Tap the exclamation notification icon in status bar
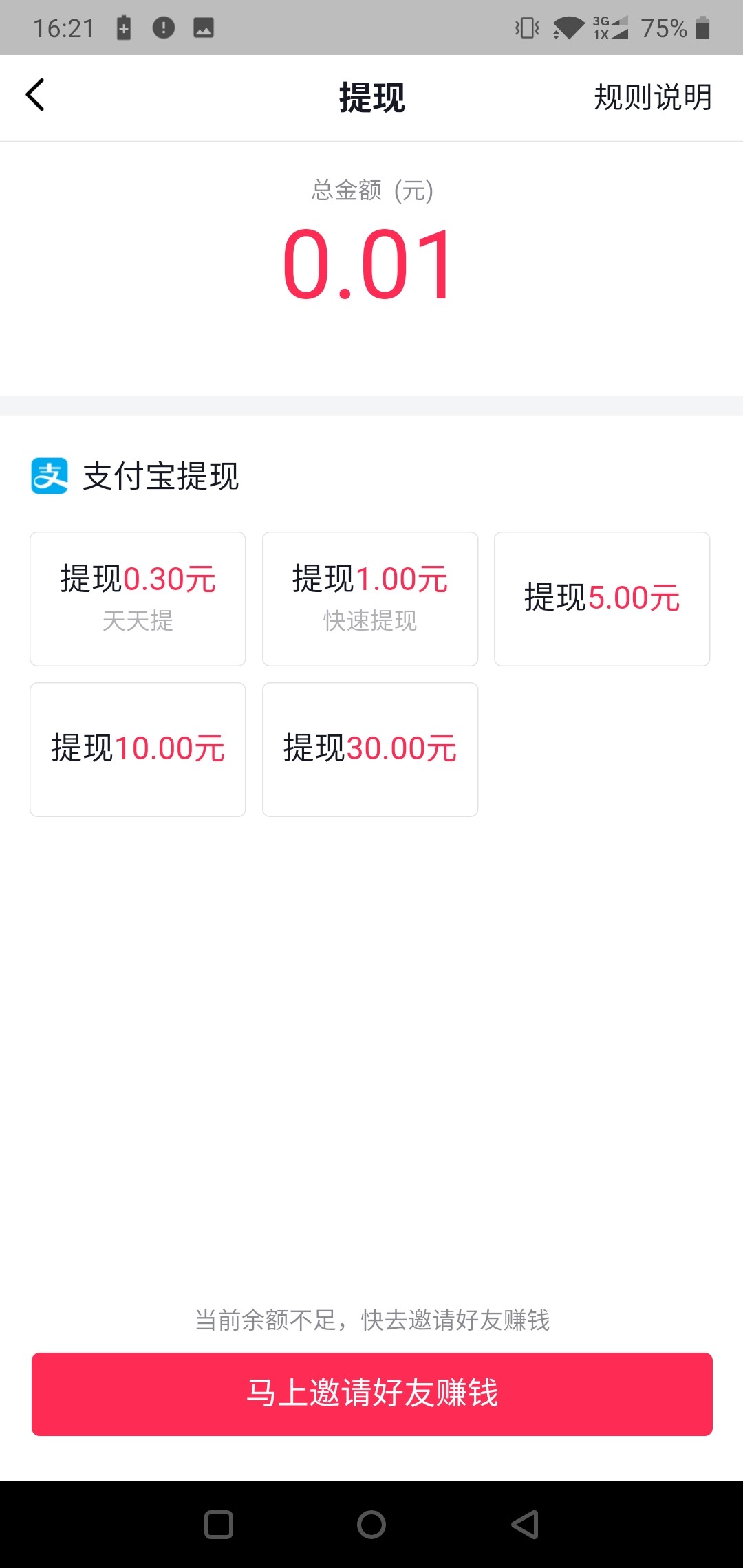Image resolution: width=743 pixels, height=1568 pixels. (163, 28)
